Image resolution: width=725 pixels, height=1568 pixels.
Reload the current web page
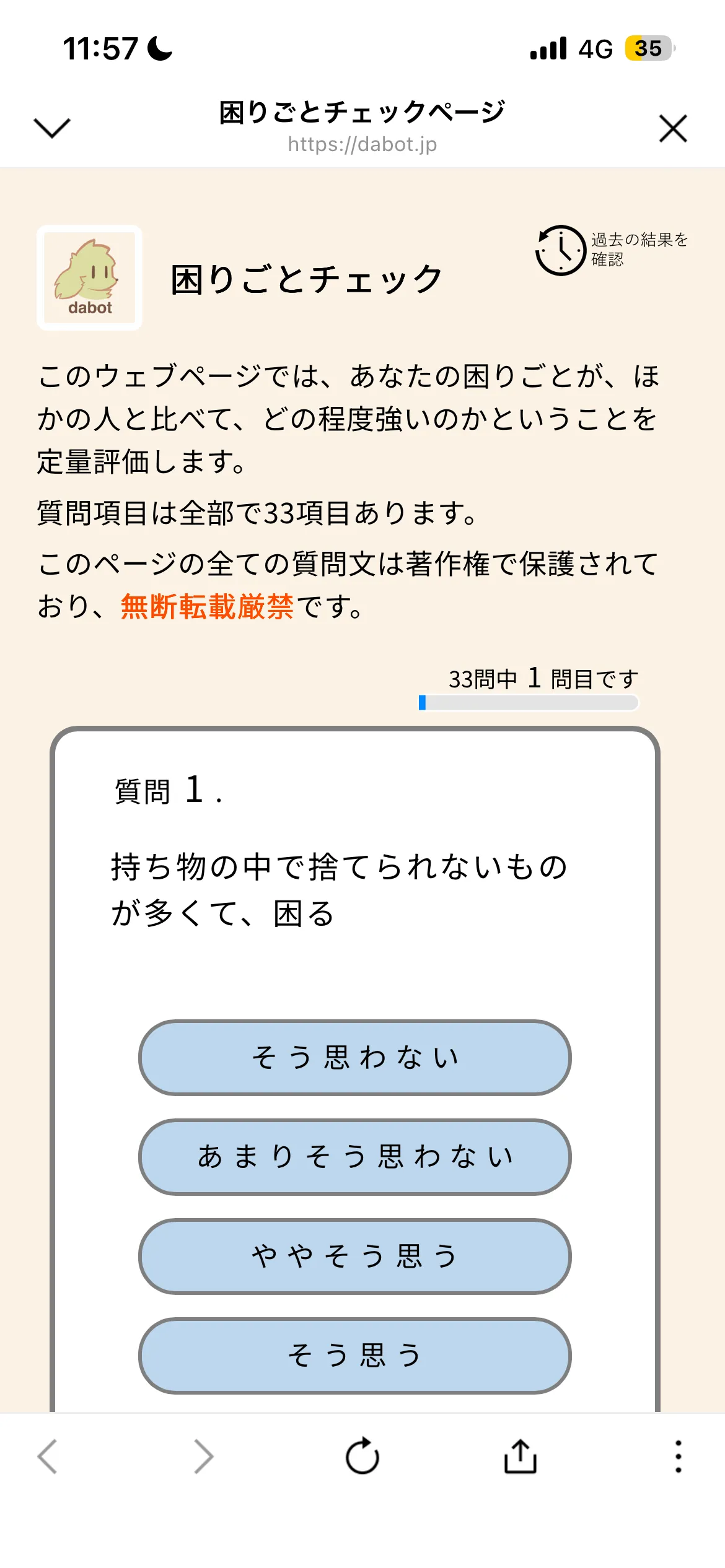pyautogui.click(x=362, y=1456)
